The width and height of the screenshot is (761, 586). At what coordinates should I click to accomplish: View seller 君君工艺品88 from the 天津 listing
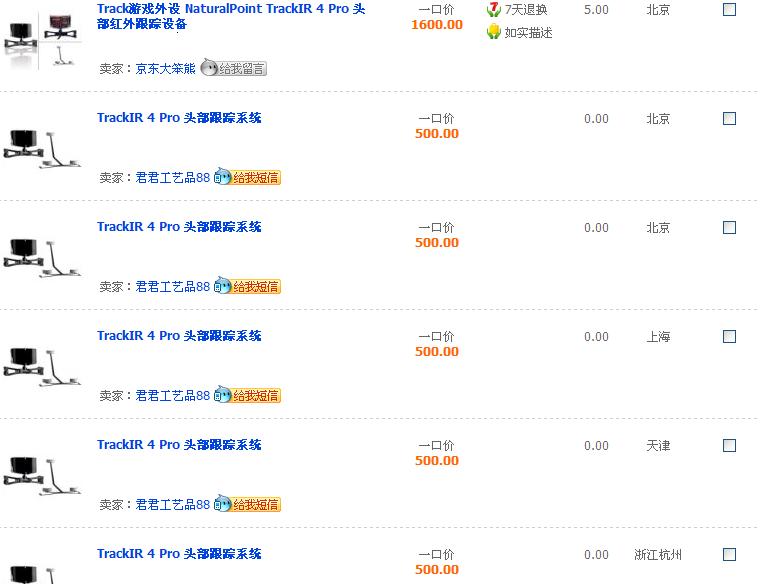point(173,505)
